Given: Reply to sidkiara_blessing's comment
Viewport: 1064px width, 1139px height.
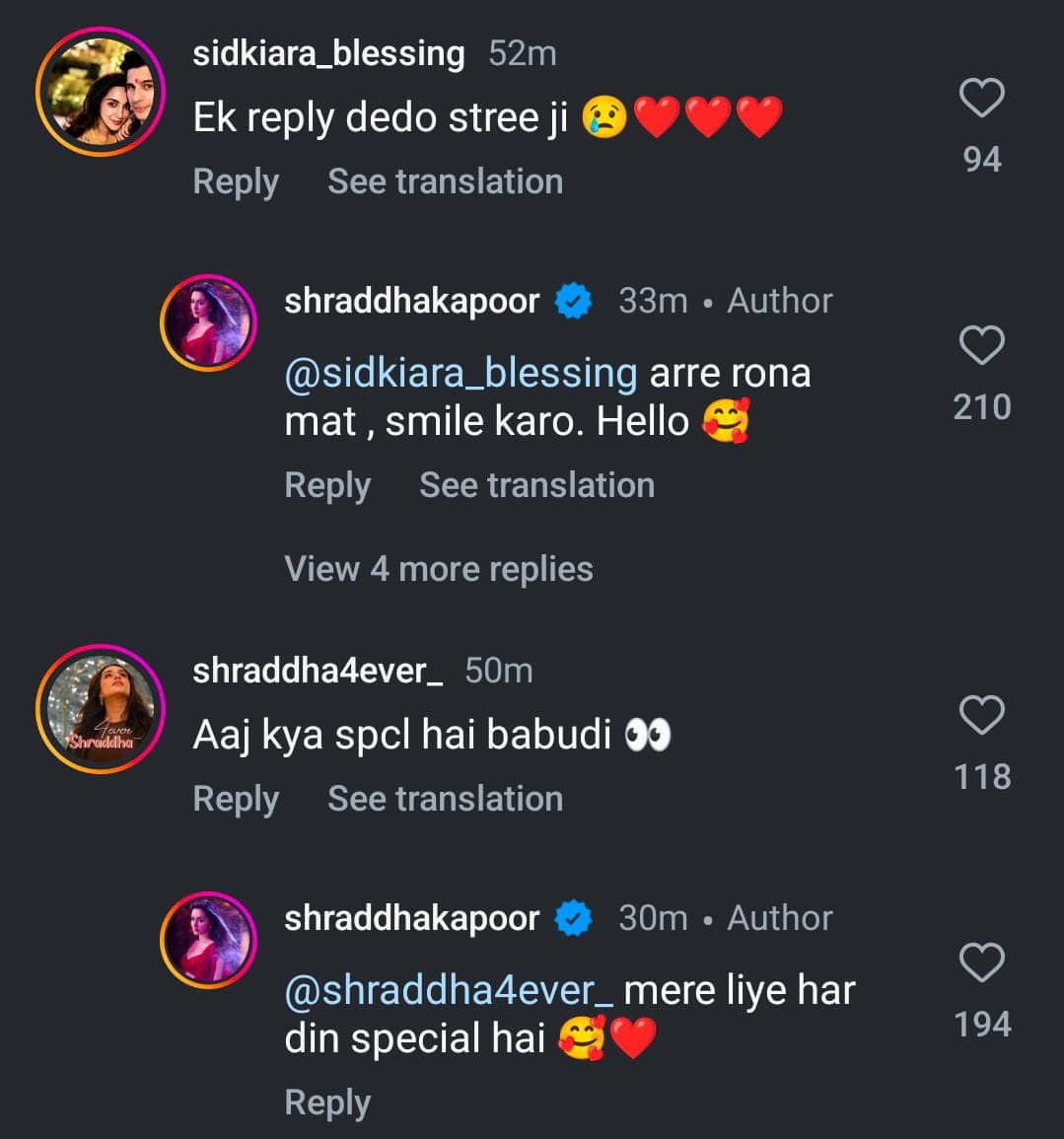Looking at the screenshot, I should point(236,182).
